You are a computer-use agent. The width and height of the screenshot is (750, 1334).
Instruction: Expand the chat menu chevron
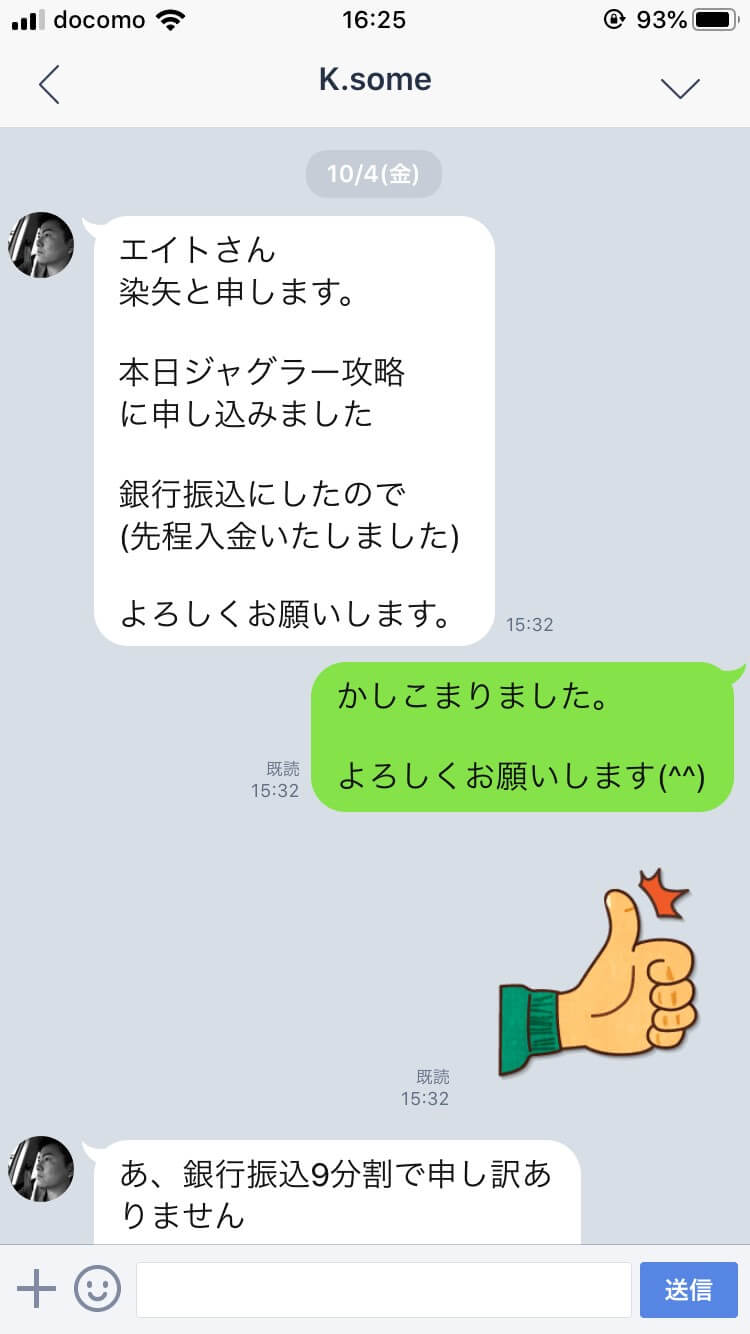pyautogui.click(x=680, y=87)
